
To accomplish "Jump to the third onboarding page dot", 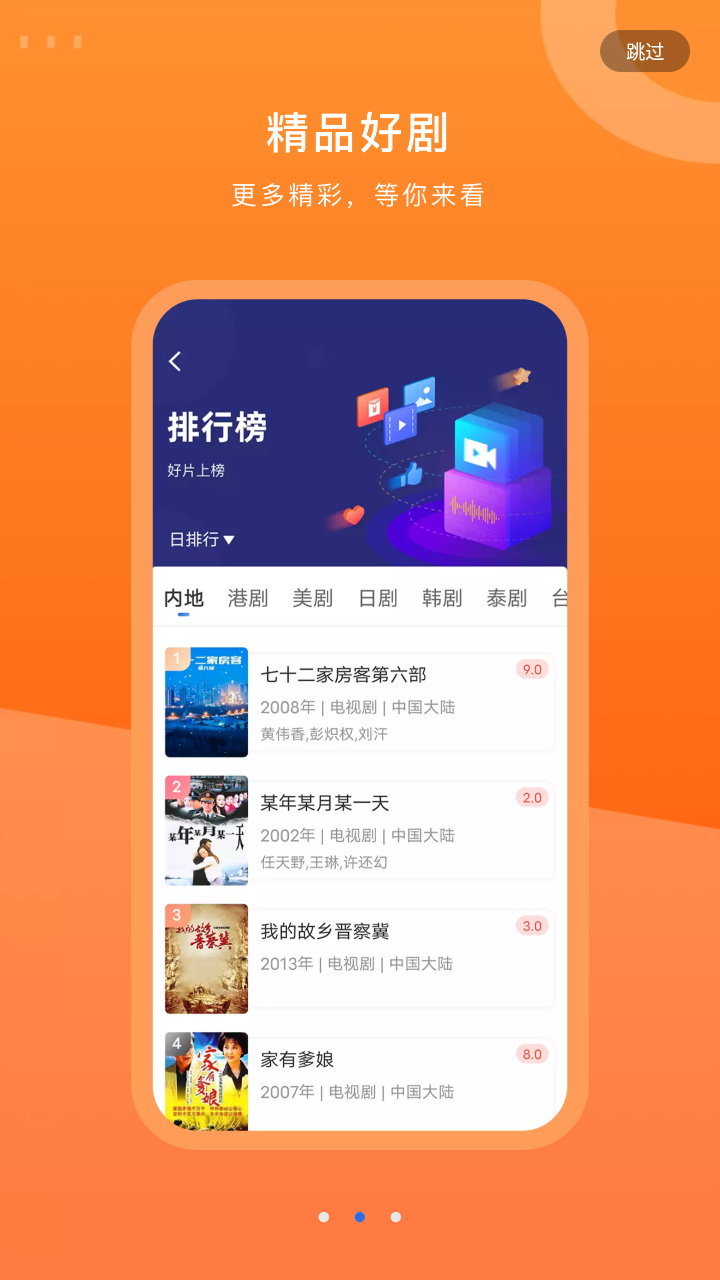I will pos(396,1217).
